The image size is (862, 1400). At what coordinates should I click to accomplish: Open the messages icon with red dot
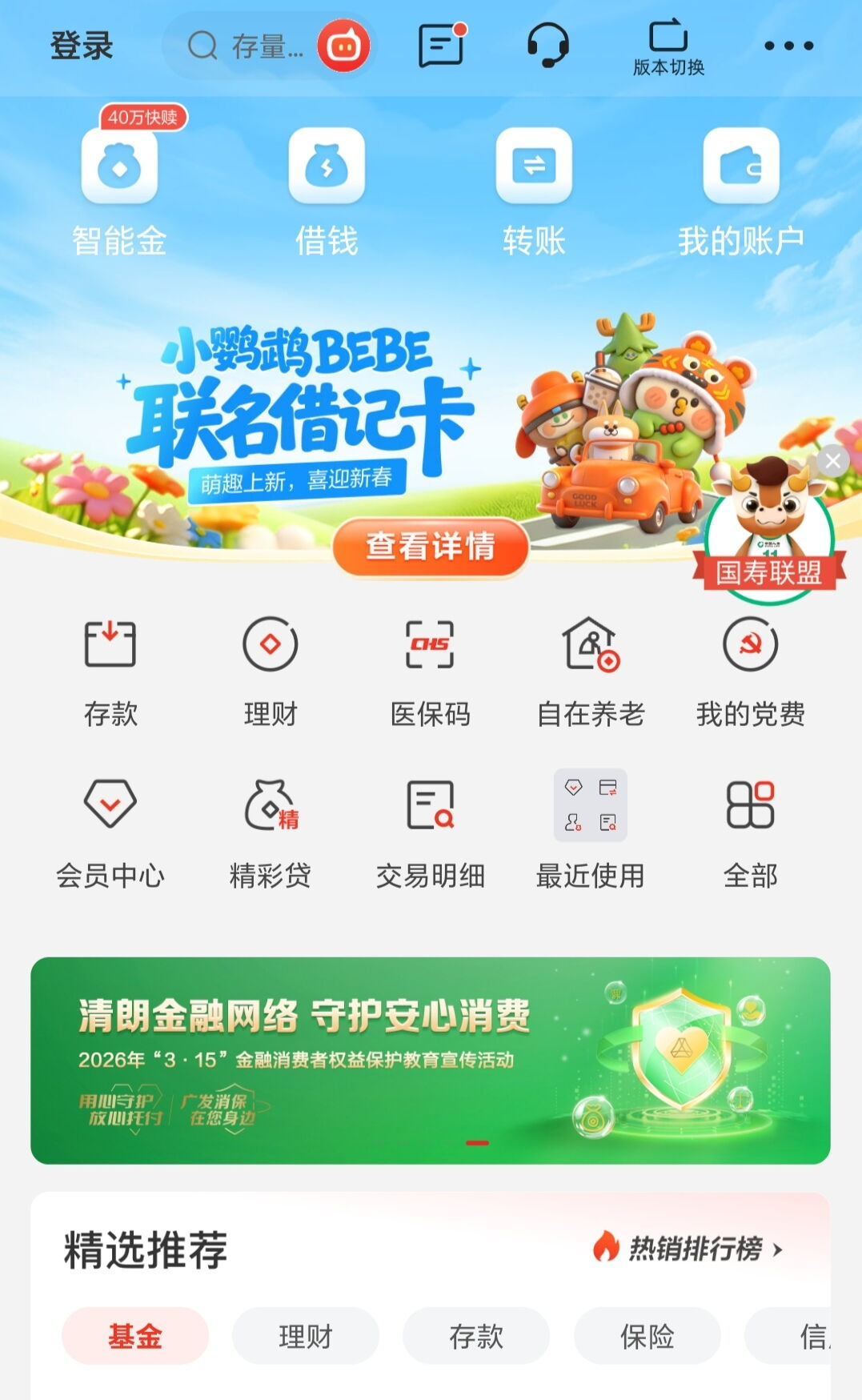[x=441, y=46]
